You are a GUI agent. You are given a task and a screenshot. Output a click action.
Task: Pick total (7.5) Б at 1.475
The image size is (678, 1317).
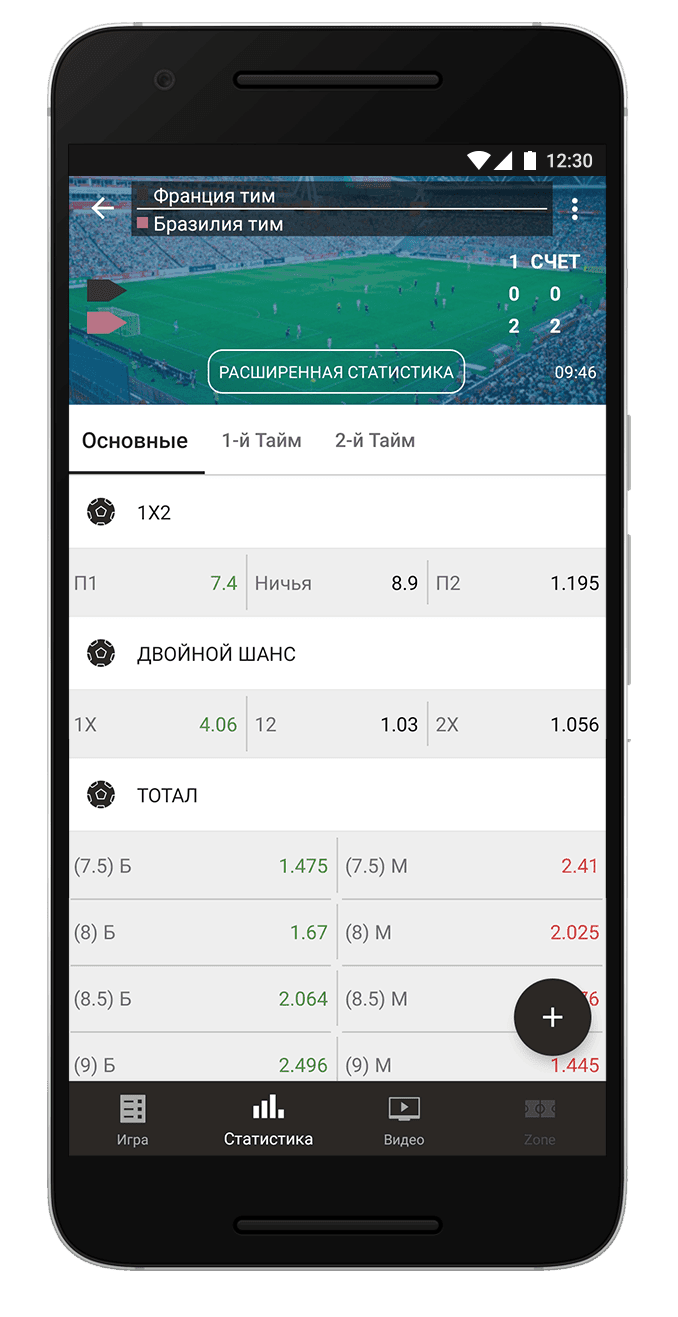201,866
